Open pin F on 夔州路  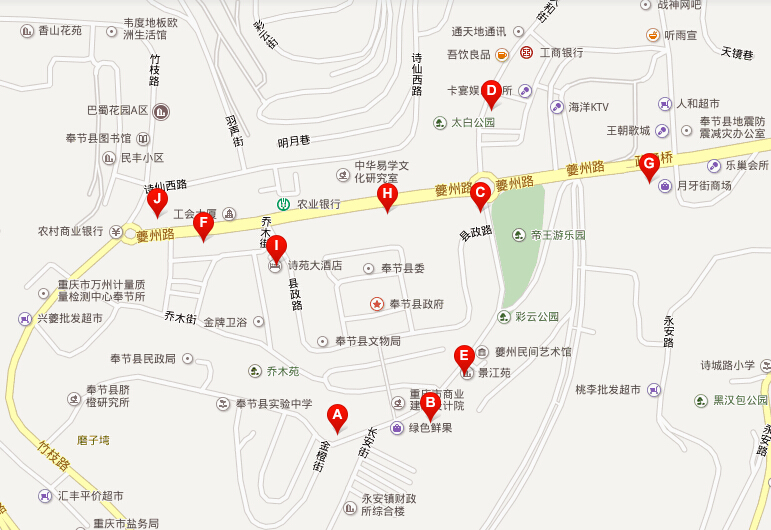click(x=204, y=224)
